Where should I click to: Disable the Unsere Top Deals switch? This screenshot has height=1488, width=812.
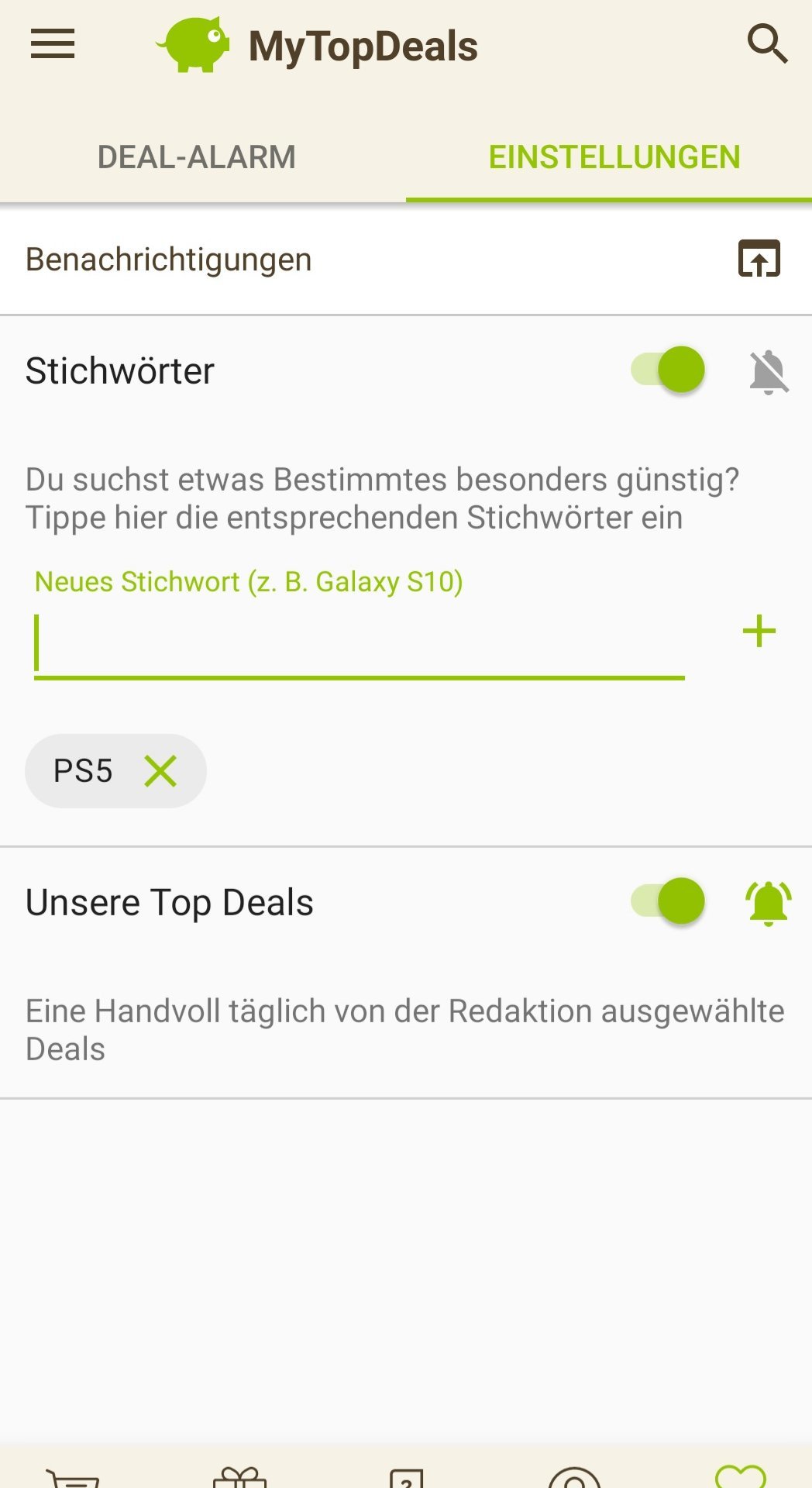[669, 901]
